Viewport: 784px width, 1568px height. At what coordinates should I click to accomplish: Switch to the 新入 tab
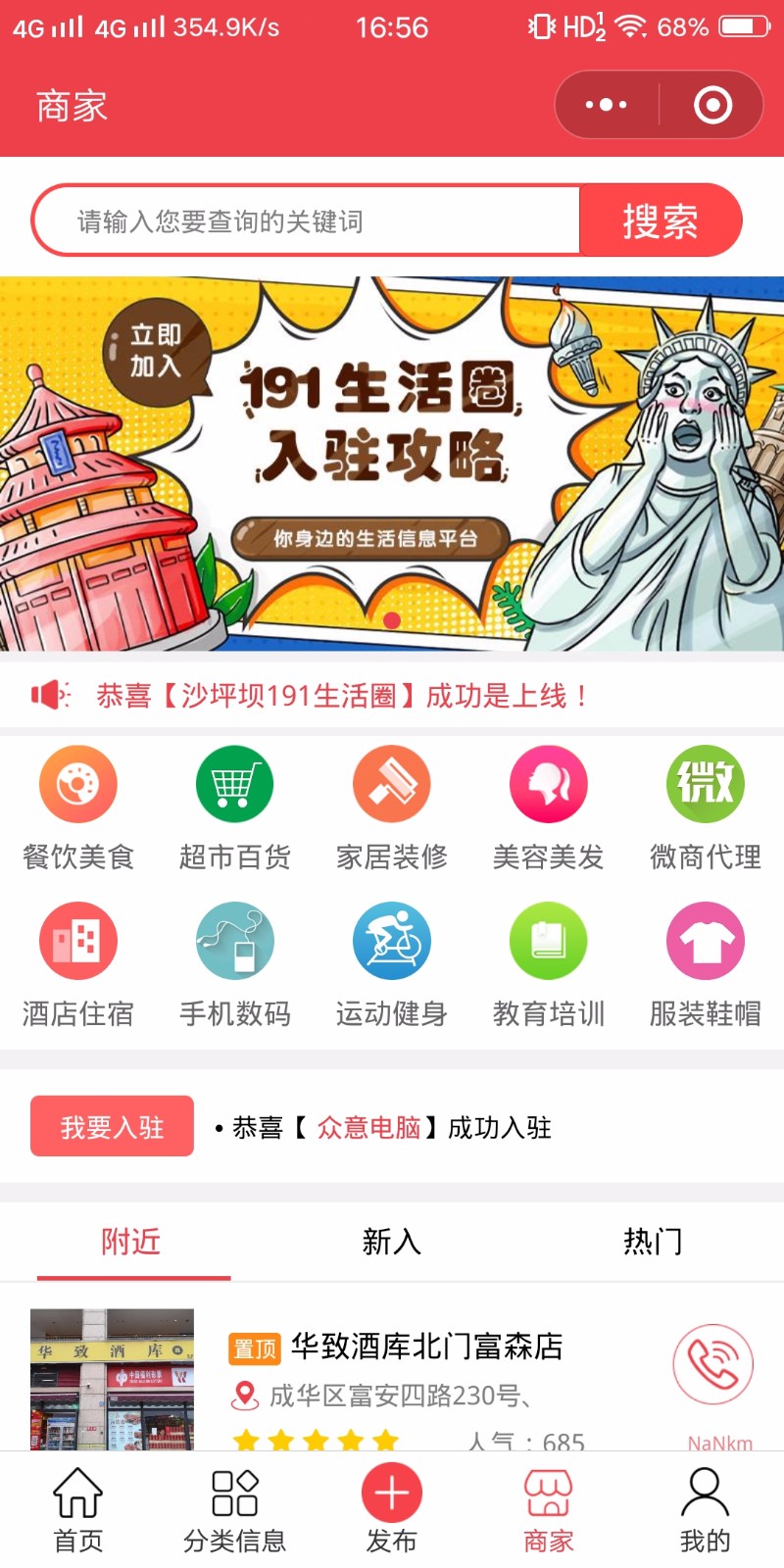pyautogui.click(x=392, y=1242)
